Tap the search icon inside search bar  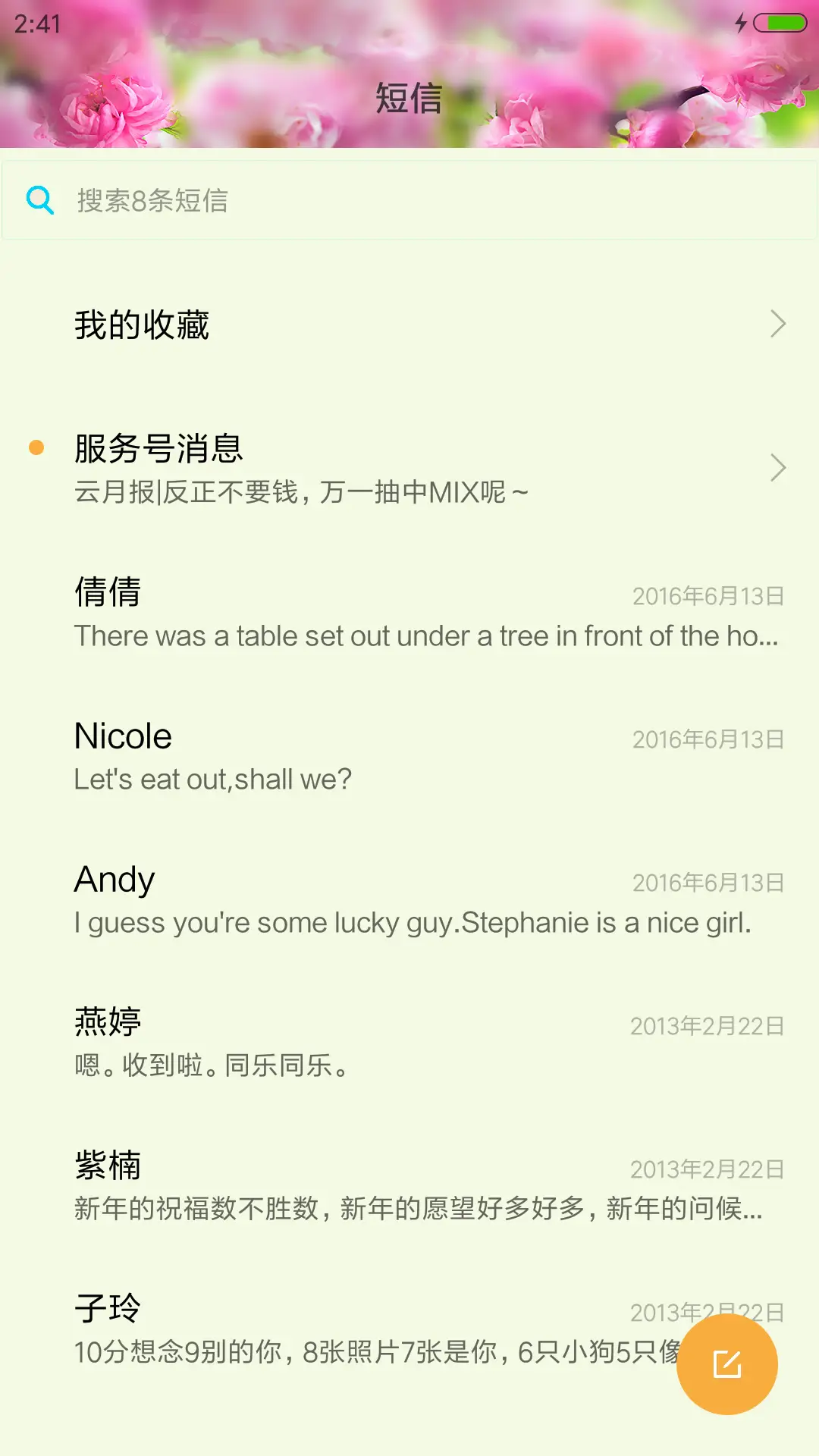(39, 200)
